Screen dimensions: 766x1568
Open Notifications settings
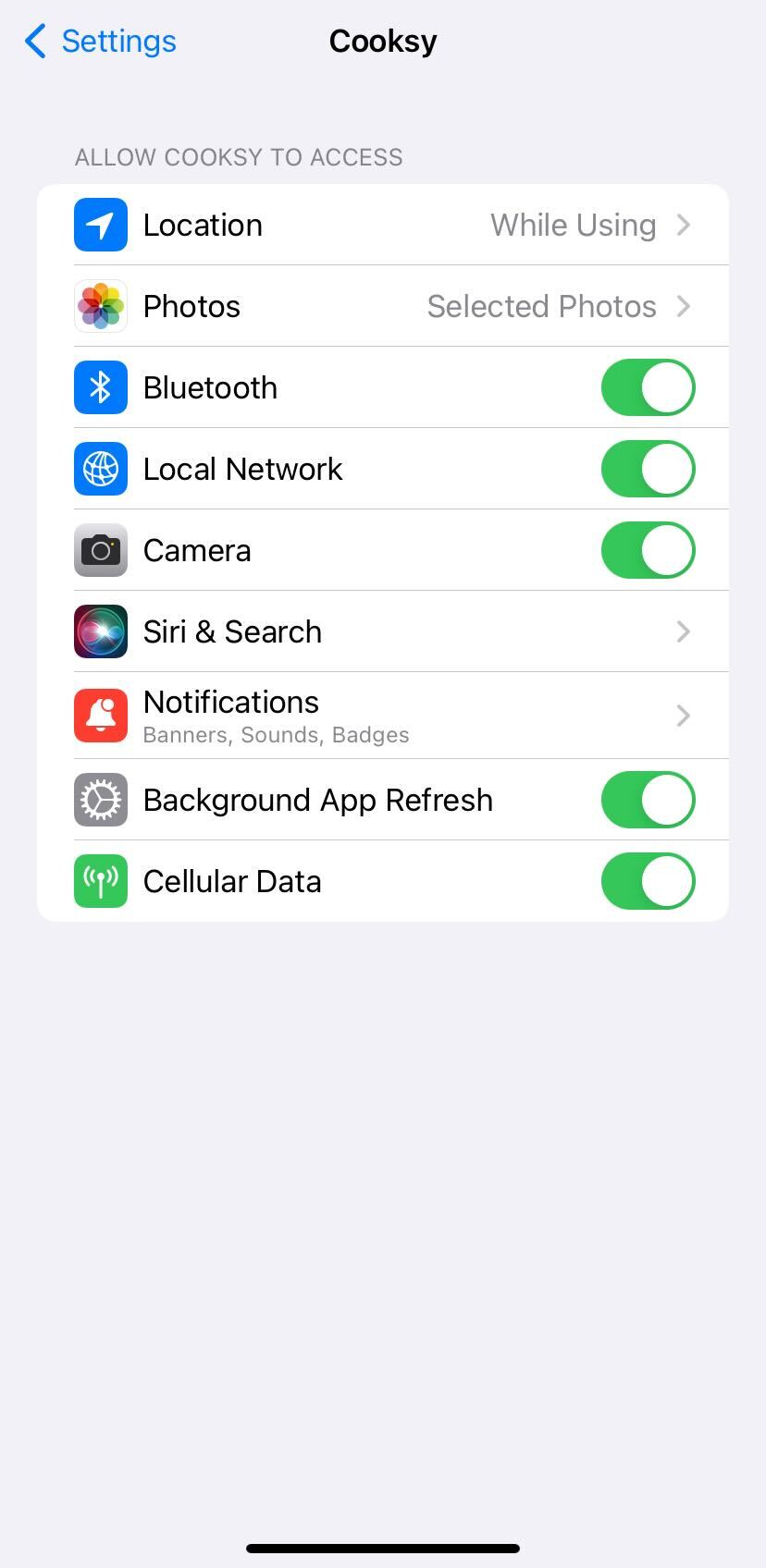point(383,716)
